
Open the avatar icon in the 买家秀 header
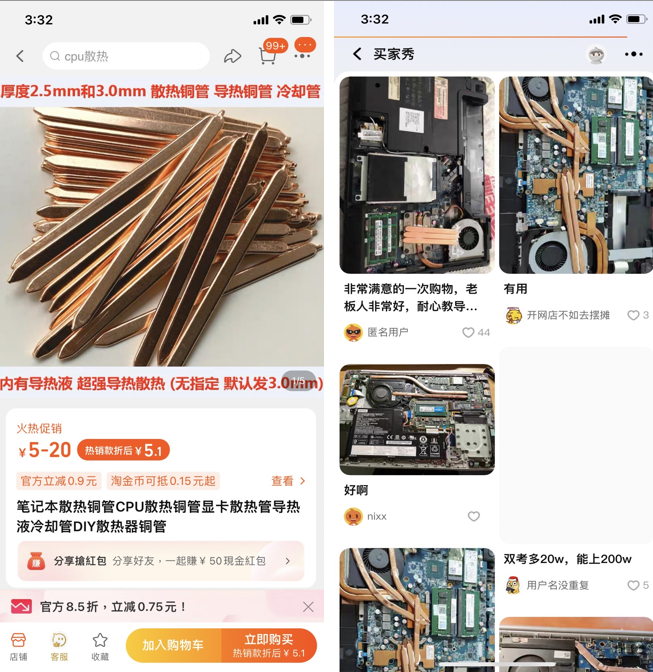[597, 55]
